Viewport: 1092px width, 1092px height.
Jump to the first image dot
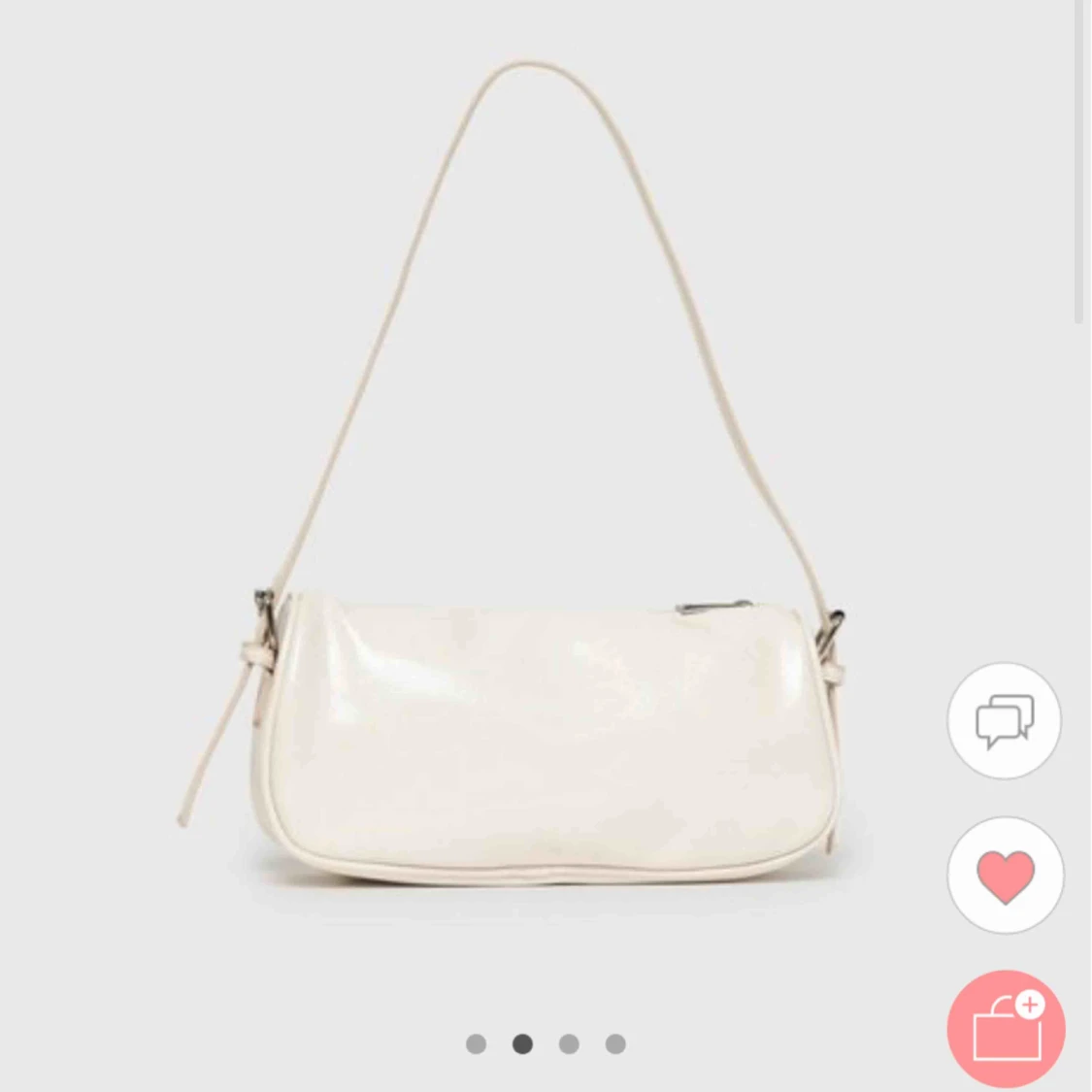tap(476, 1044)
